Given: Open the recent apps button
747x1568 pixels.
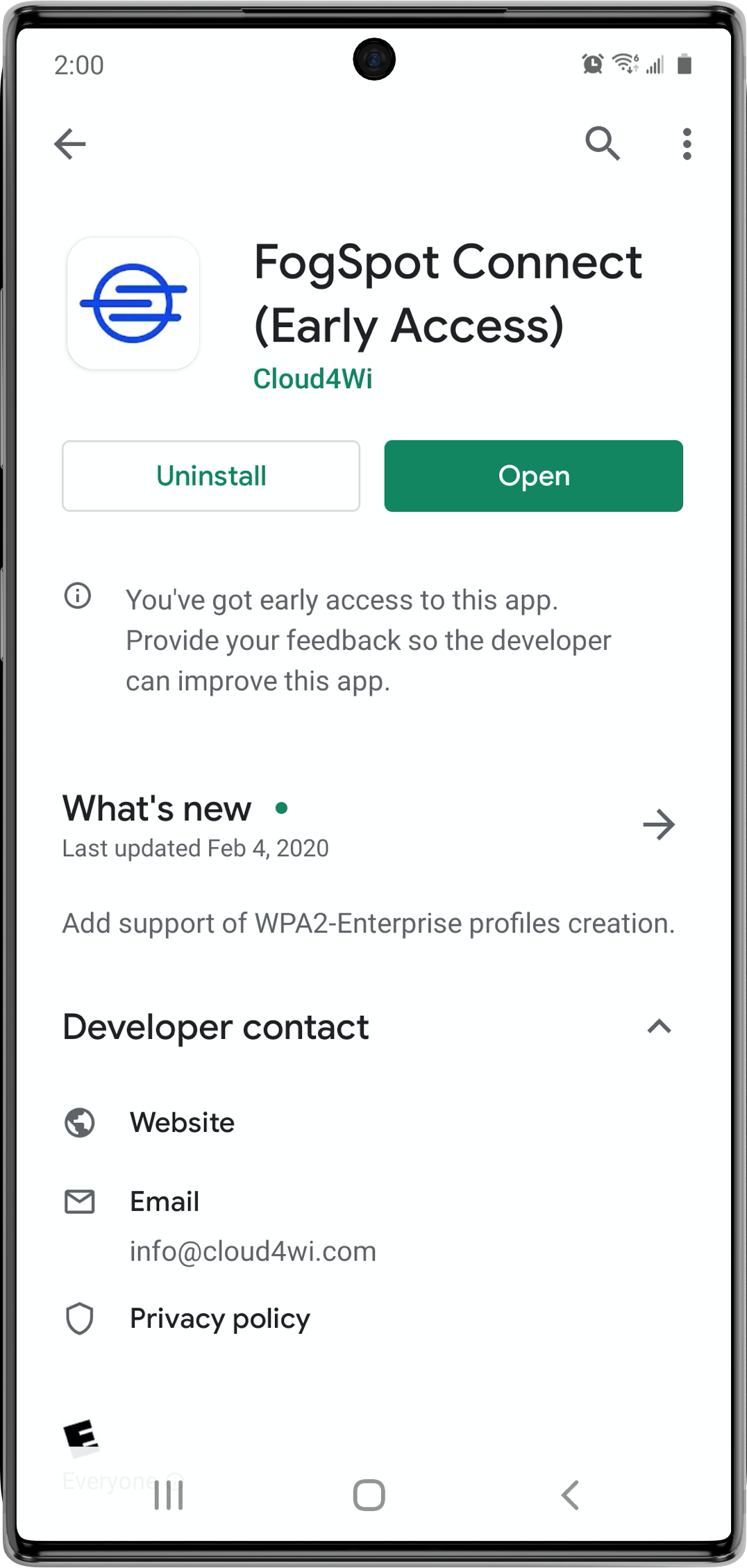Looking at the screenshot, I should (x=168, y=1494).
